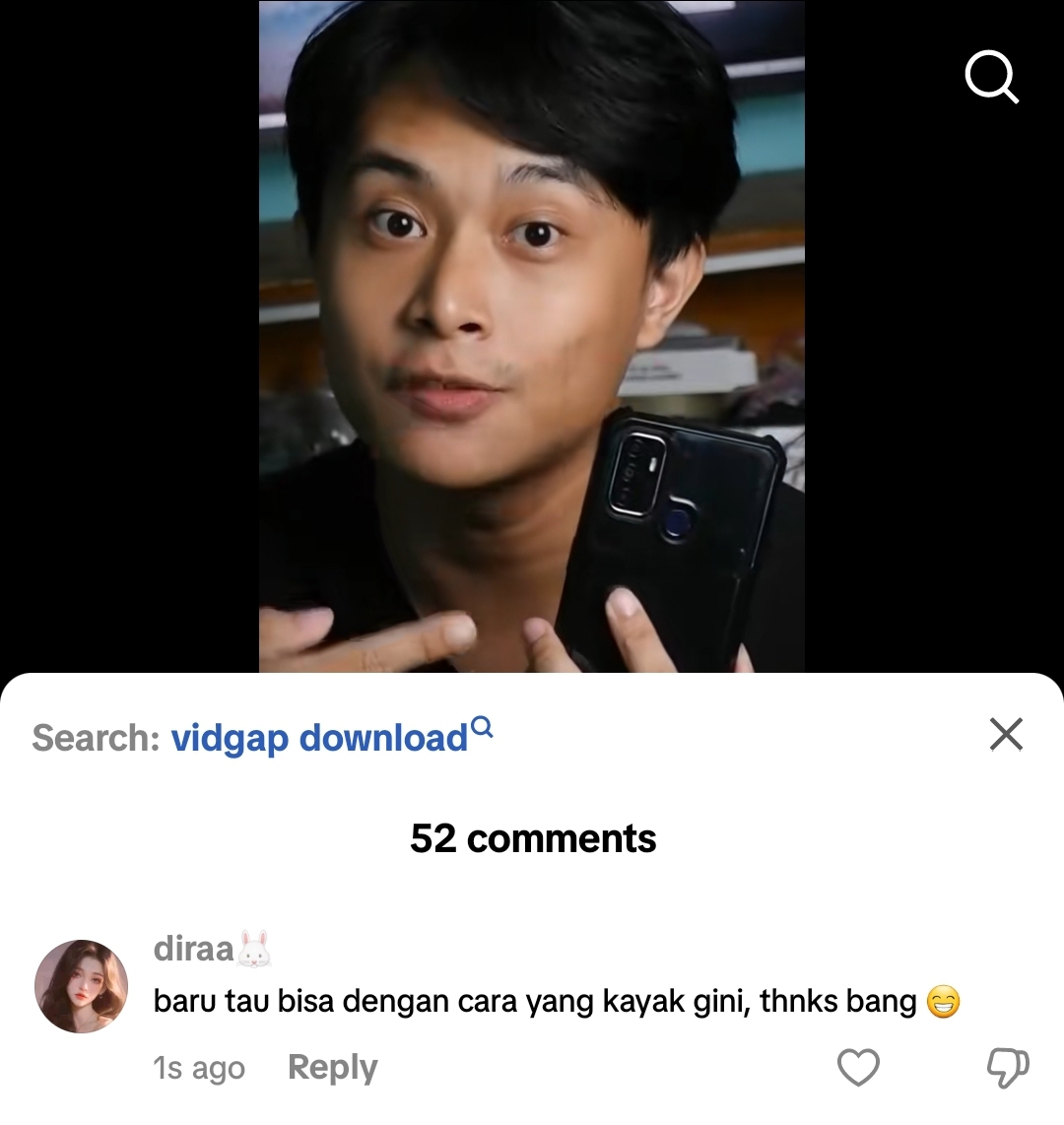Screen dimensions: 1064x1125
Task: Open the search magnifier icon
Action: click(991, 77)
